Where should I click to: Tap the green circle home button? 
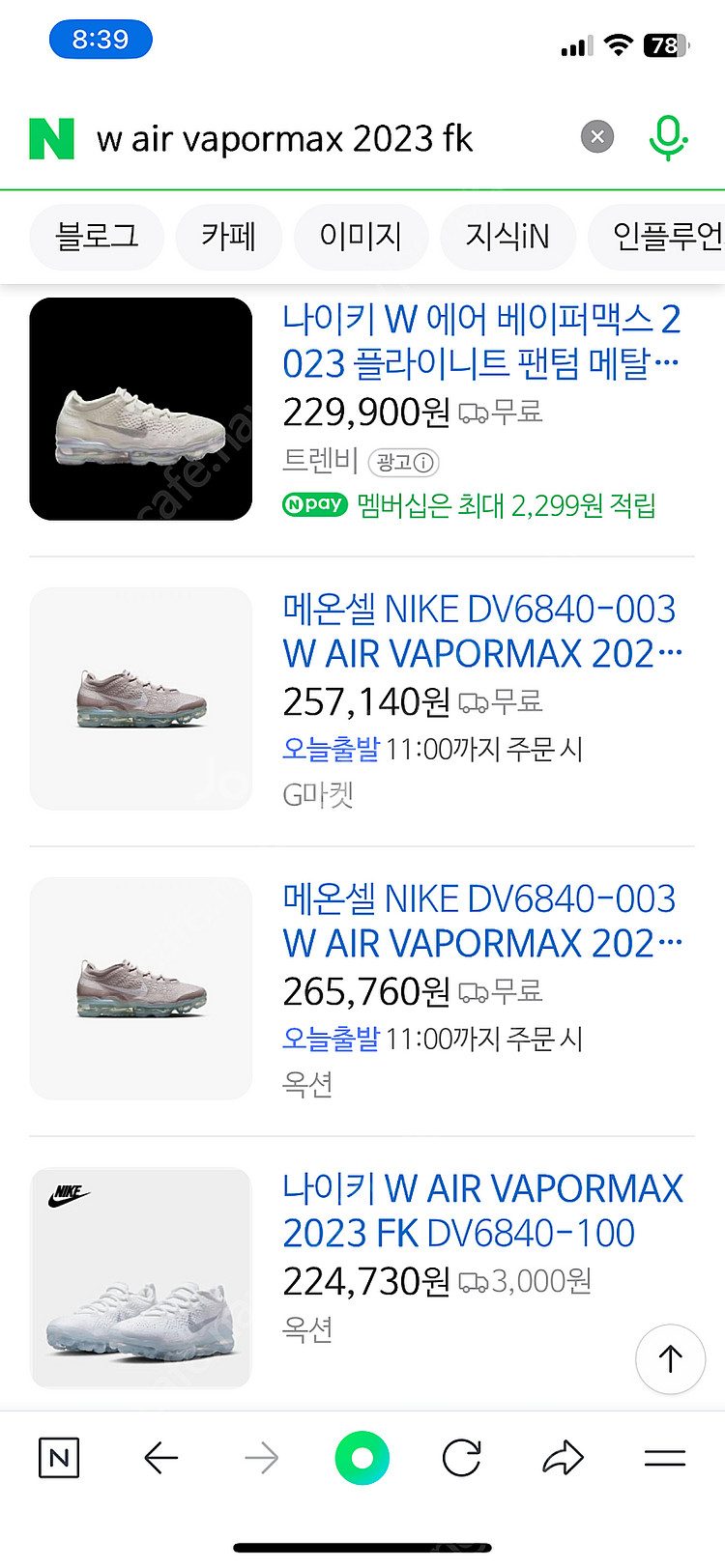click(362, 1458)
